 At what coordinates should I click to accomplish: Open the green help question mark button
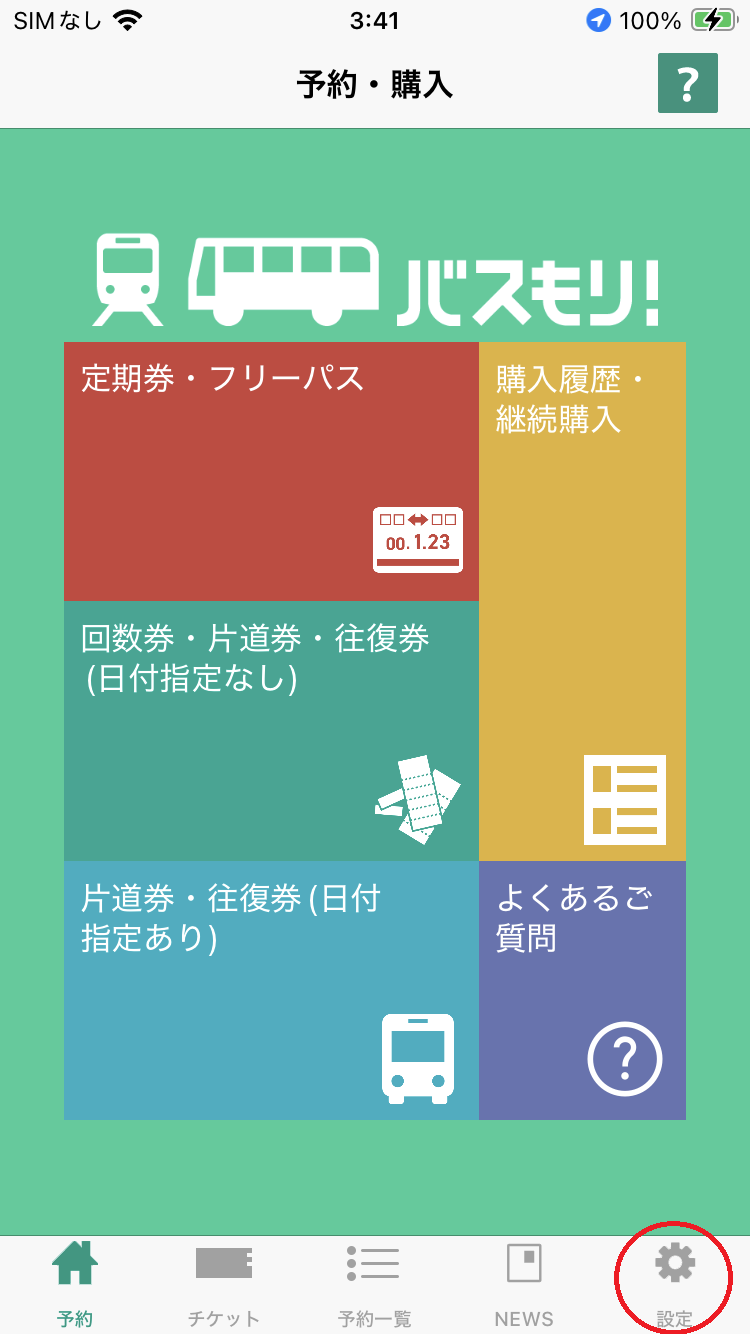tap(688, 85)
